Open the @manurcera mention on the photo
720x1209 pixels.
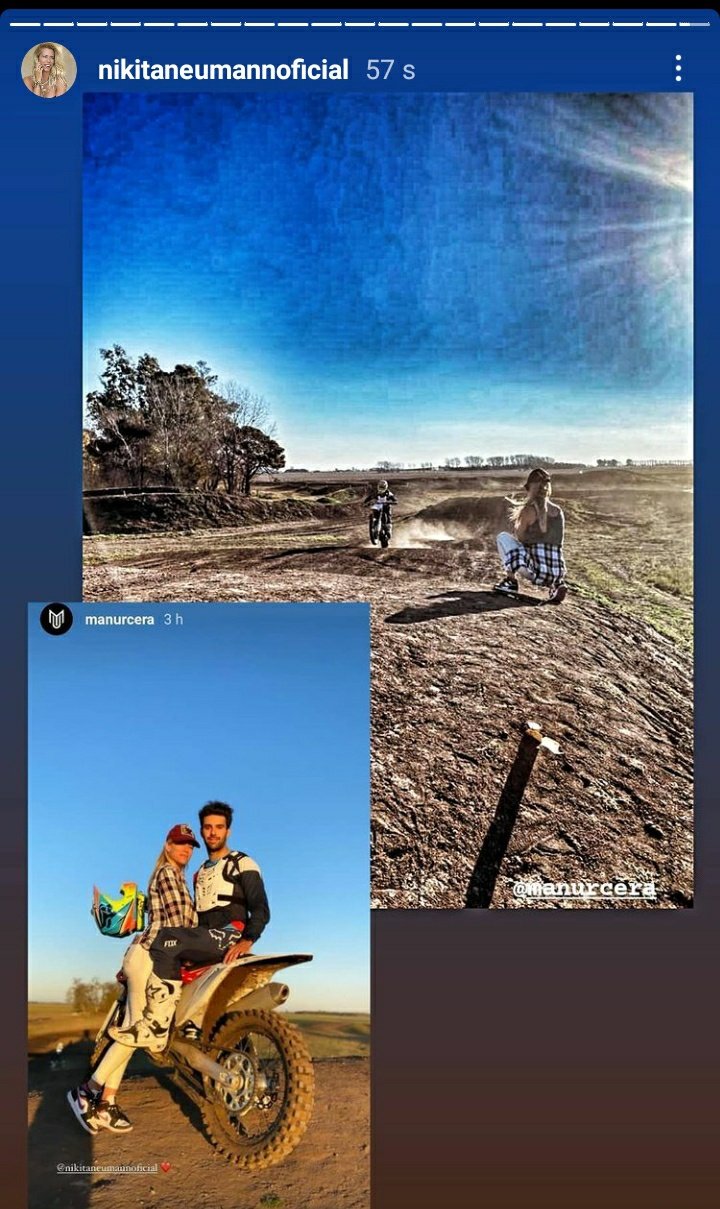[585, 889]
